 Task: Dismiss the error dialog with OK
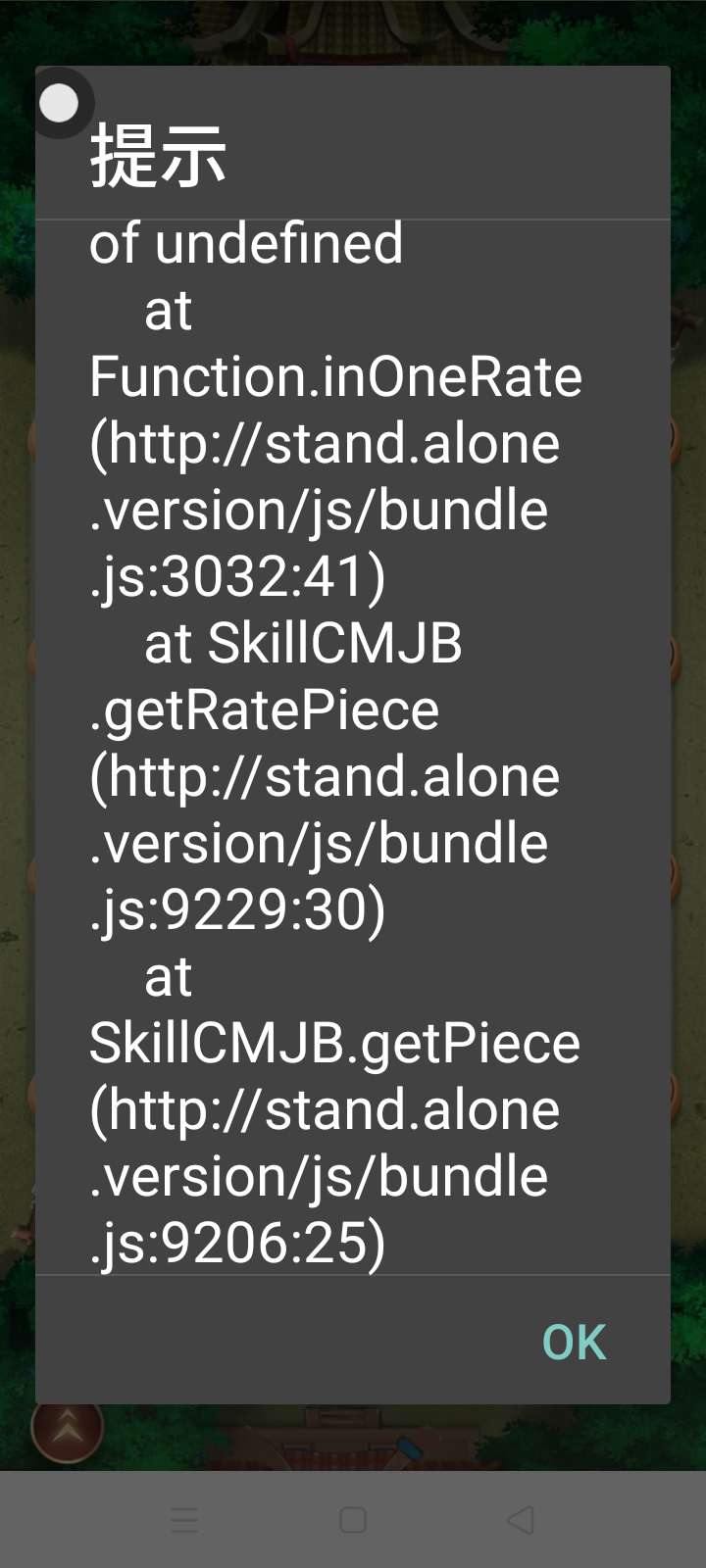575,1342
